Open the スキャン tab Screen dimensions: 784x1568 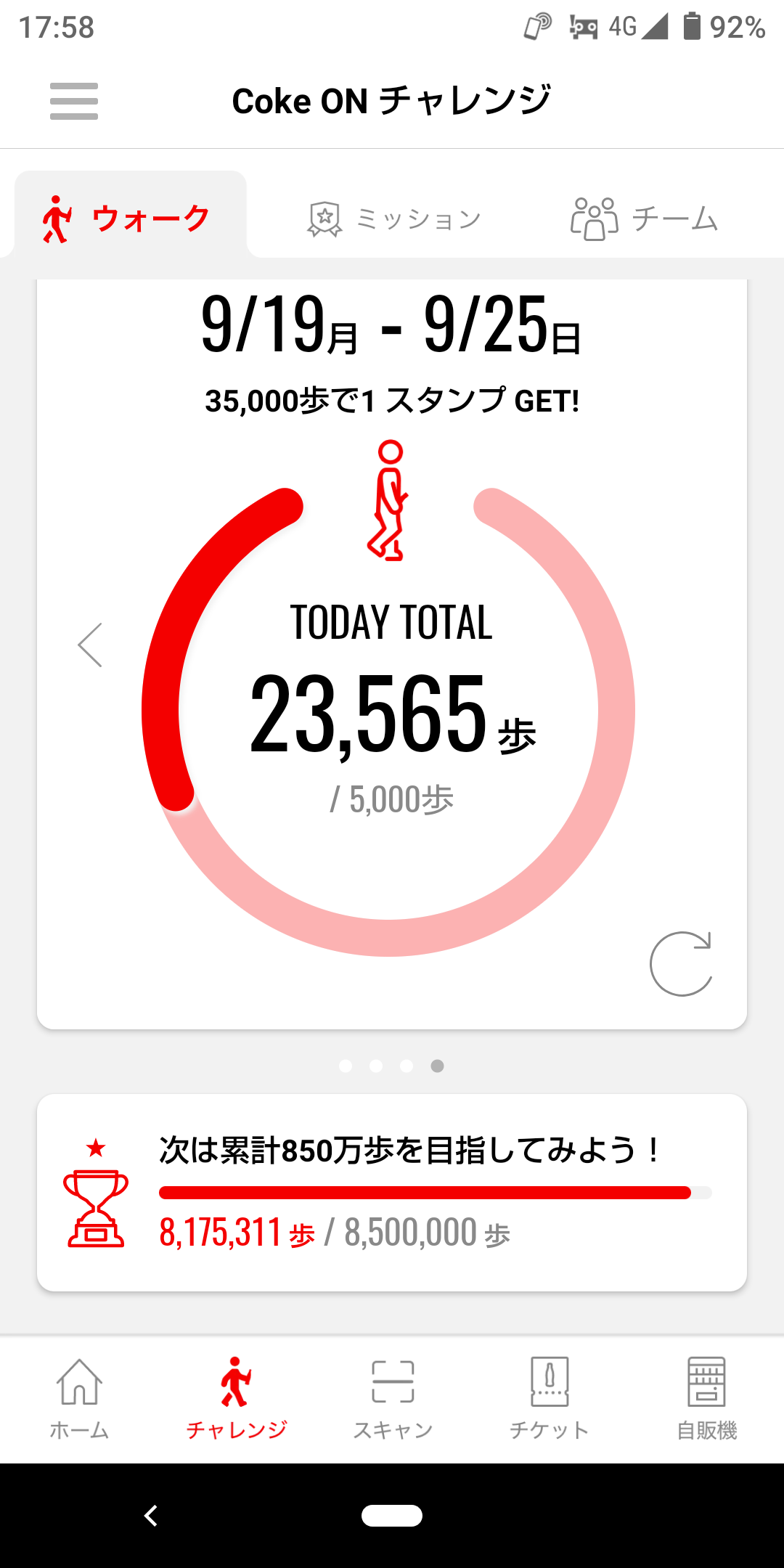(393, 1399)
